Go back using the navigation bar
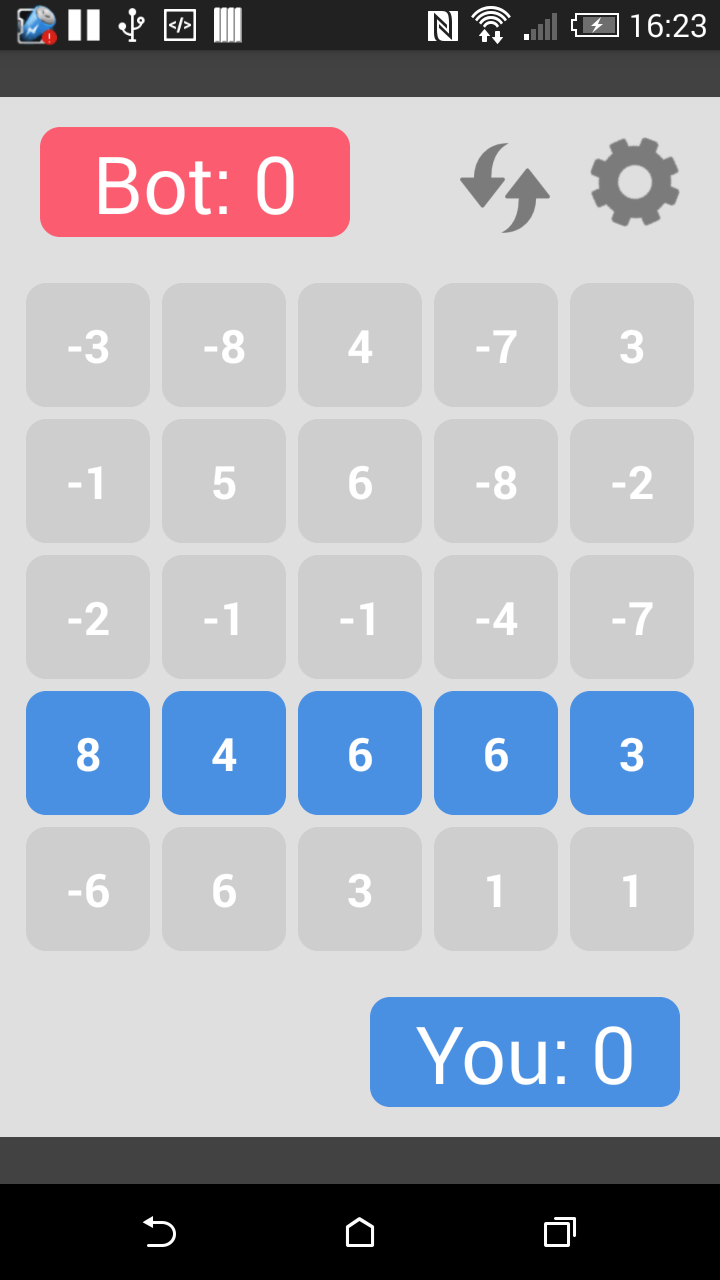 click(x=159, y=1232)
